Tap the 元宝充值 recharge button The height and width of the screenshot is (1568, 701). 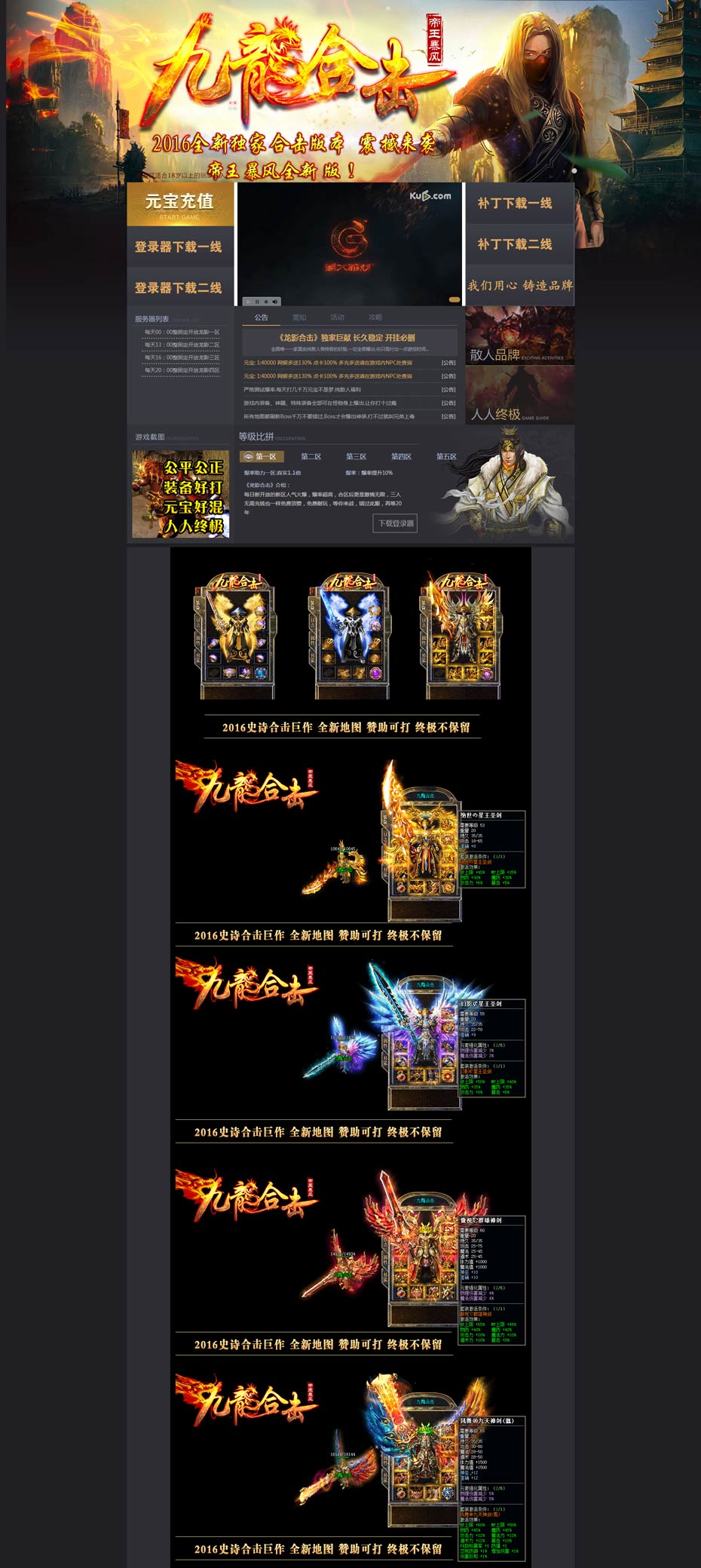click(179, 204)
